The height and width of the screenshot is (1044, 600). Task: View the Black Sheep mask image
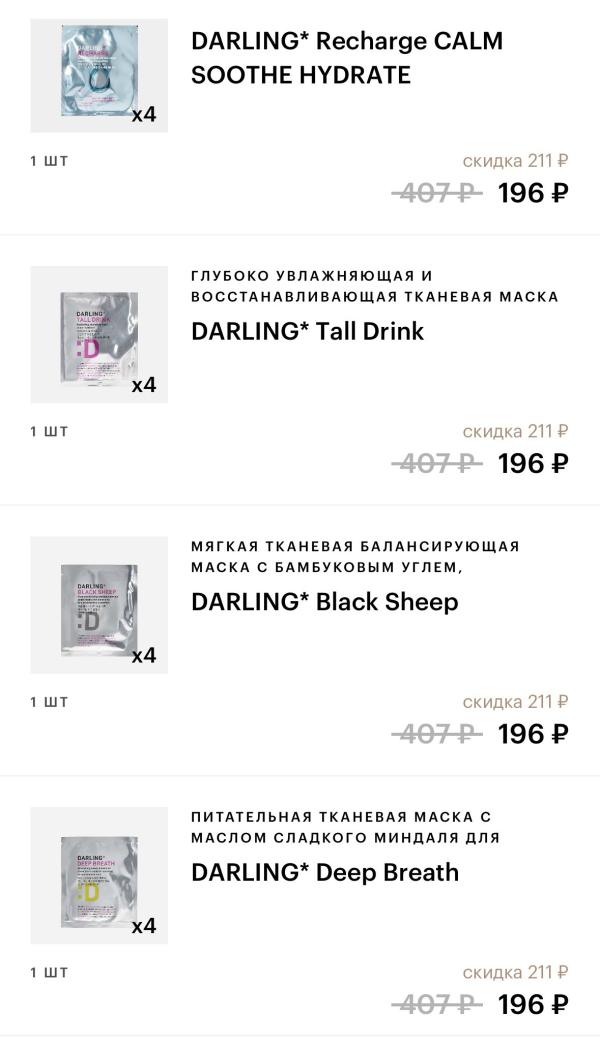(99, 604)
